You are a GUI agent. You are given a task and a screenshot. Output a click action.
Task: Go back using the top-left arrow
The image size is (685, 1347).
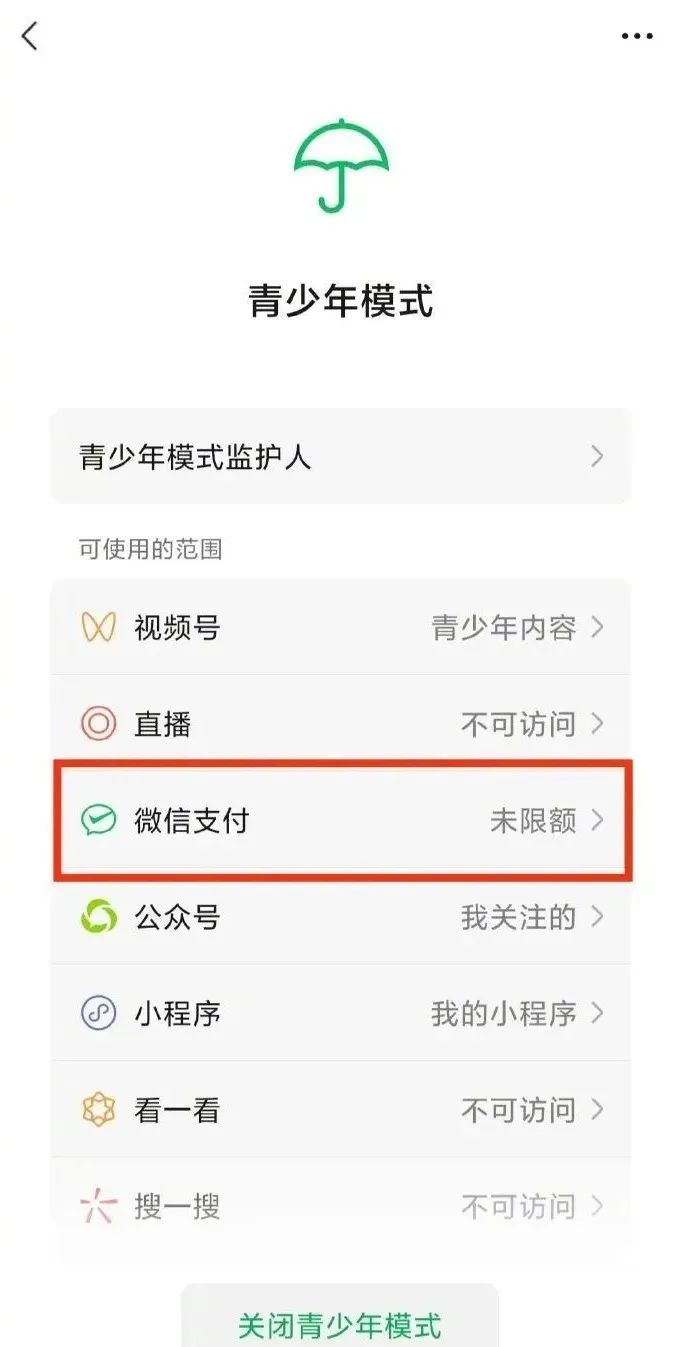click(x=30, y=36)
